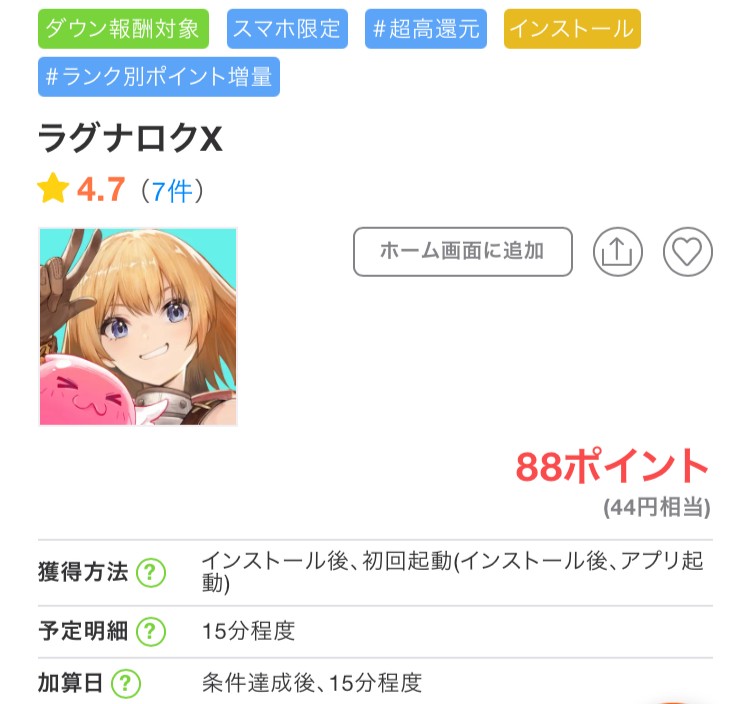The height and width of the screenshot is (704, 750).
Task: Select the スマホ限定 tag
Action: pyautogui.click(x=288, y=29)
